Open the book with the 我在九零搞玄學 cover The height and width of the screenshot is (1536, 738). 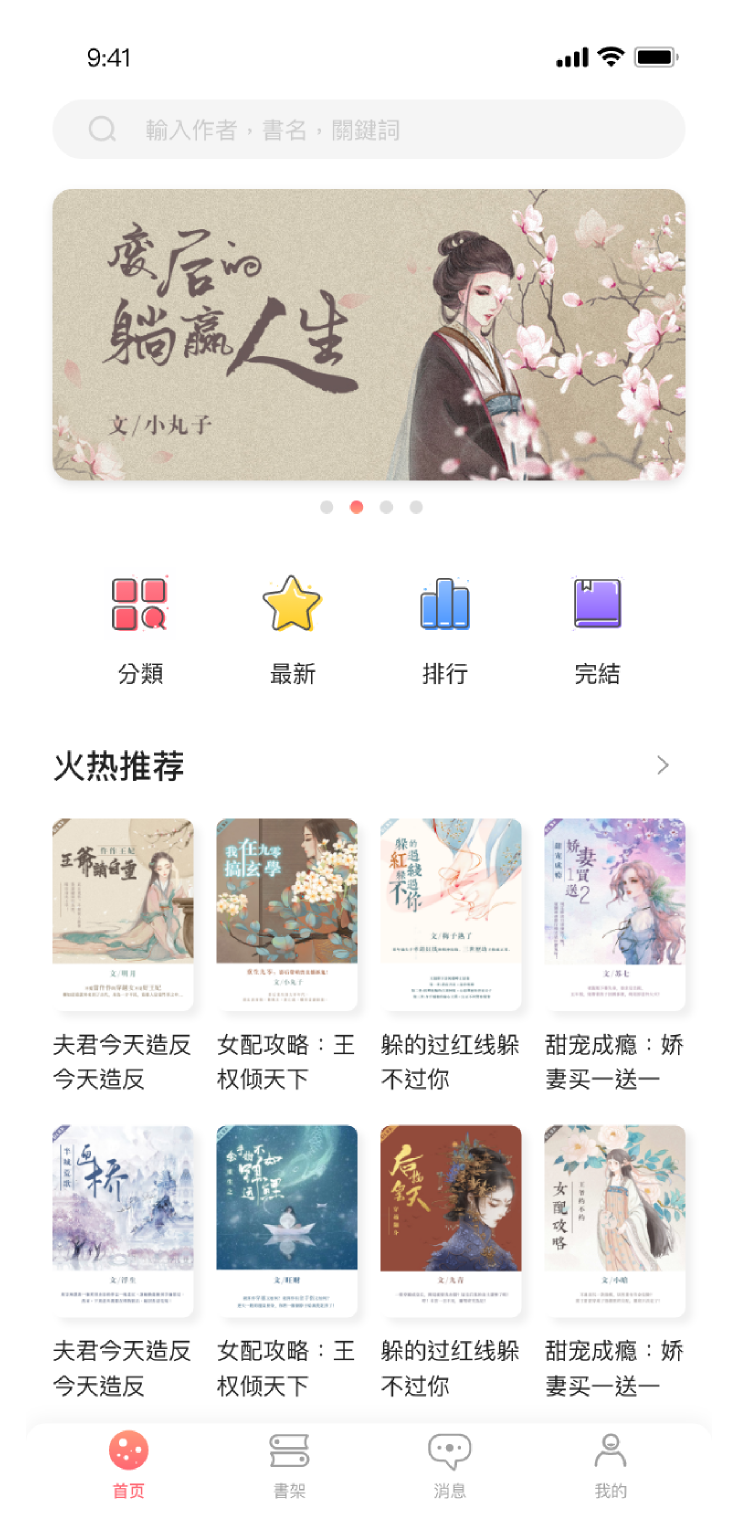[x=287, y=912]
